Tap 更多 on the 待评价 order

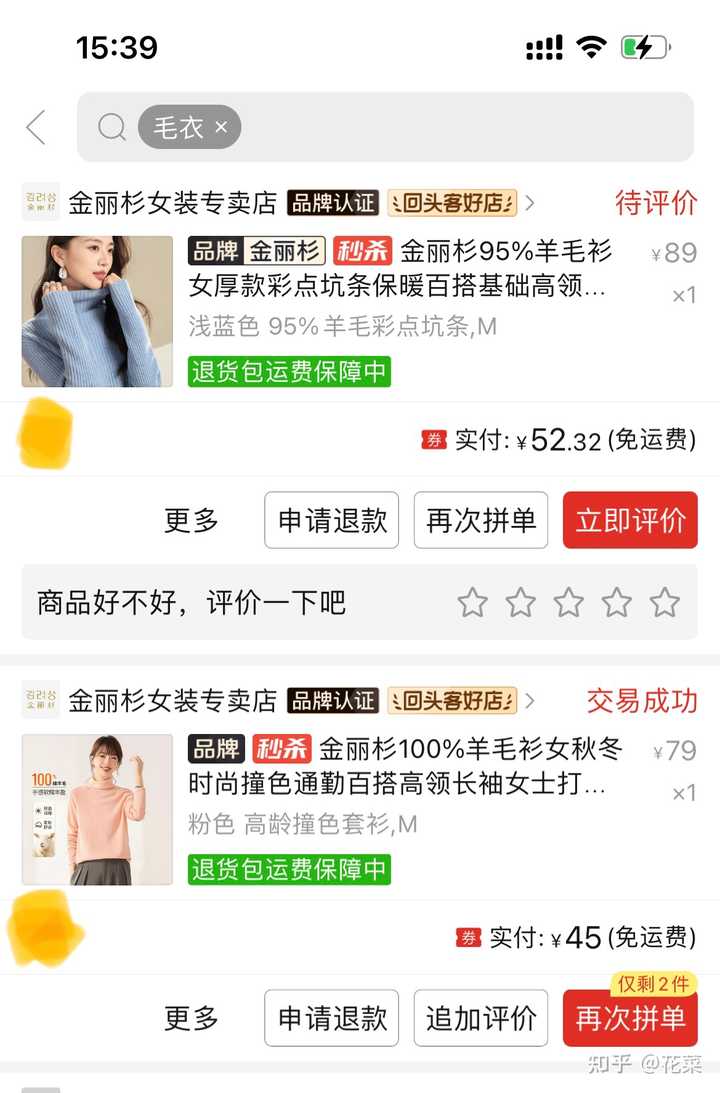(191, 520)
